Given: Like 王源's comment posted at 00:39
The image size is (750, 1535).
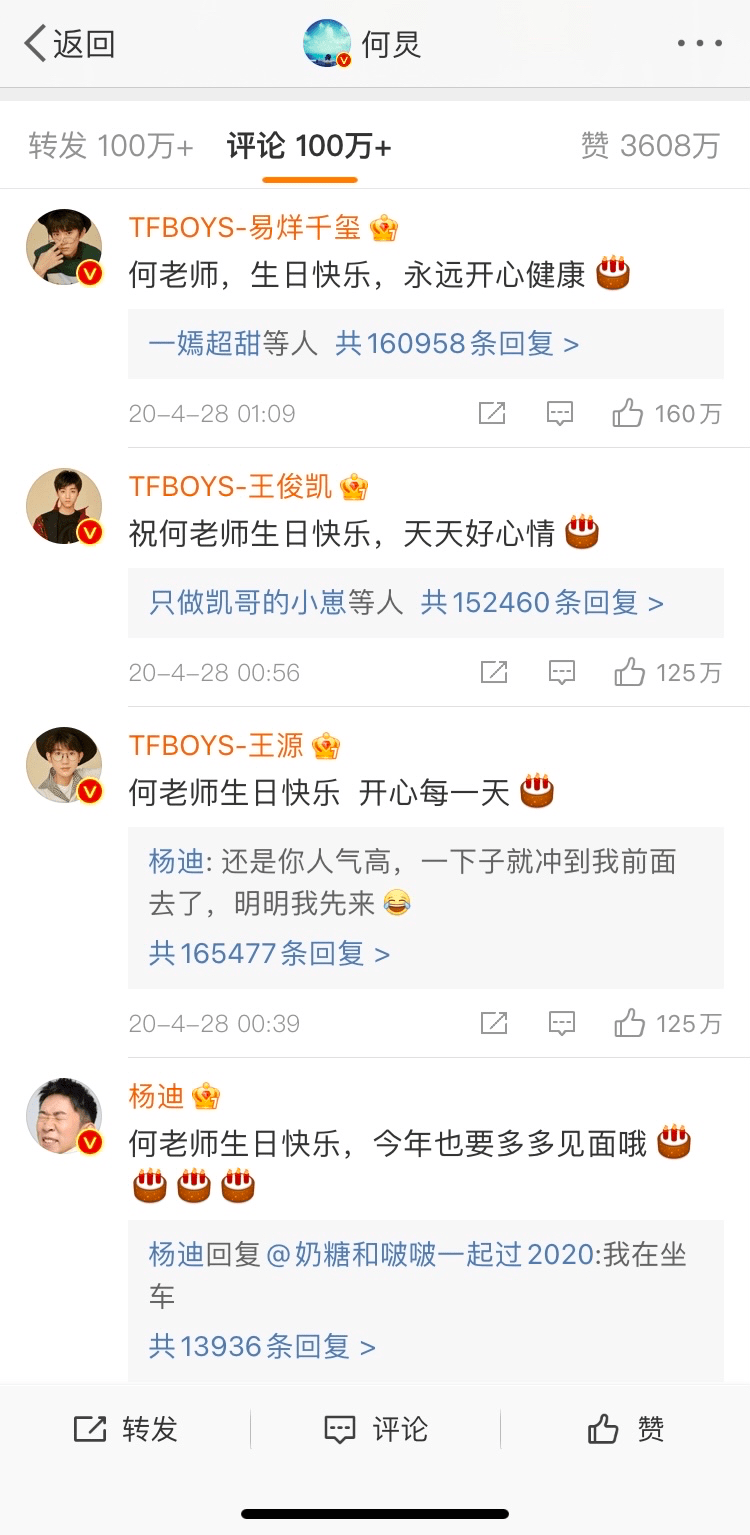Looking at the screenshot, I should tap(667, 1023).
